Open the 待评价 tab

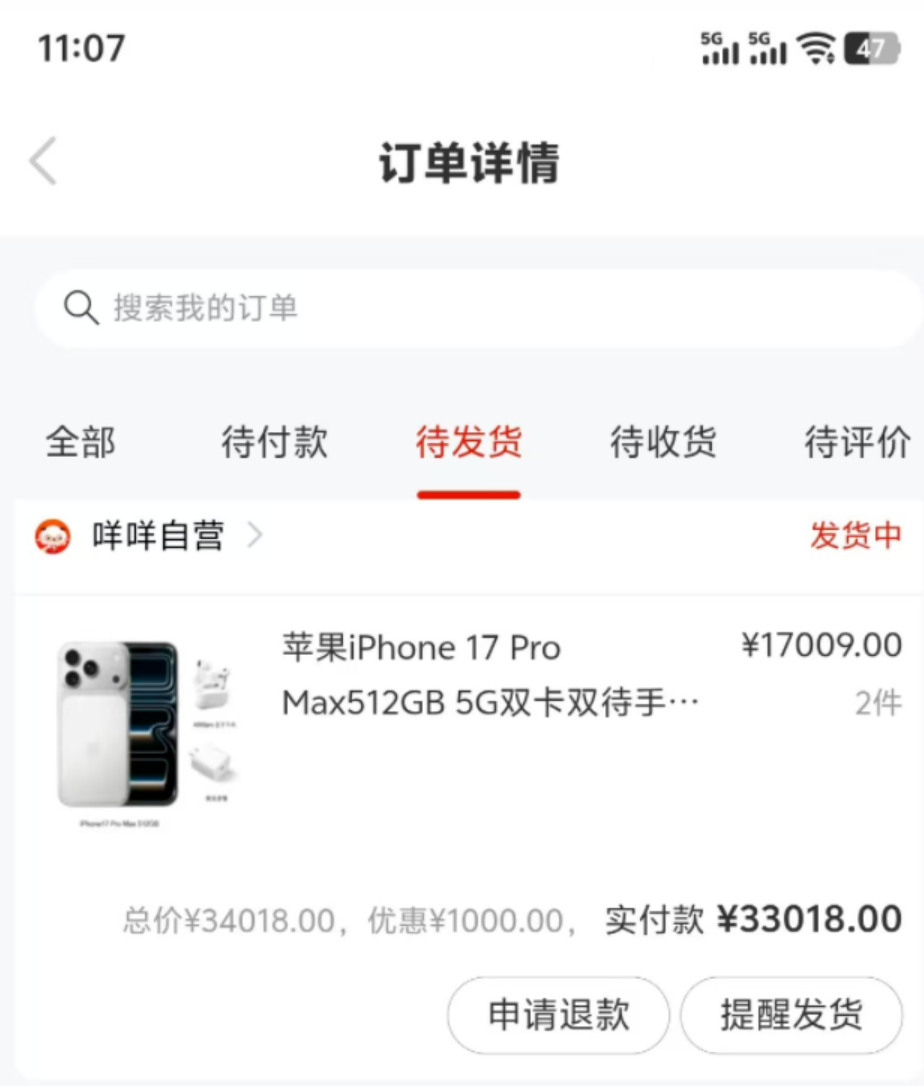(x=857, y=442)
